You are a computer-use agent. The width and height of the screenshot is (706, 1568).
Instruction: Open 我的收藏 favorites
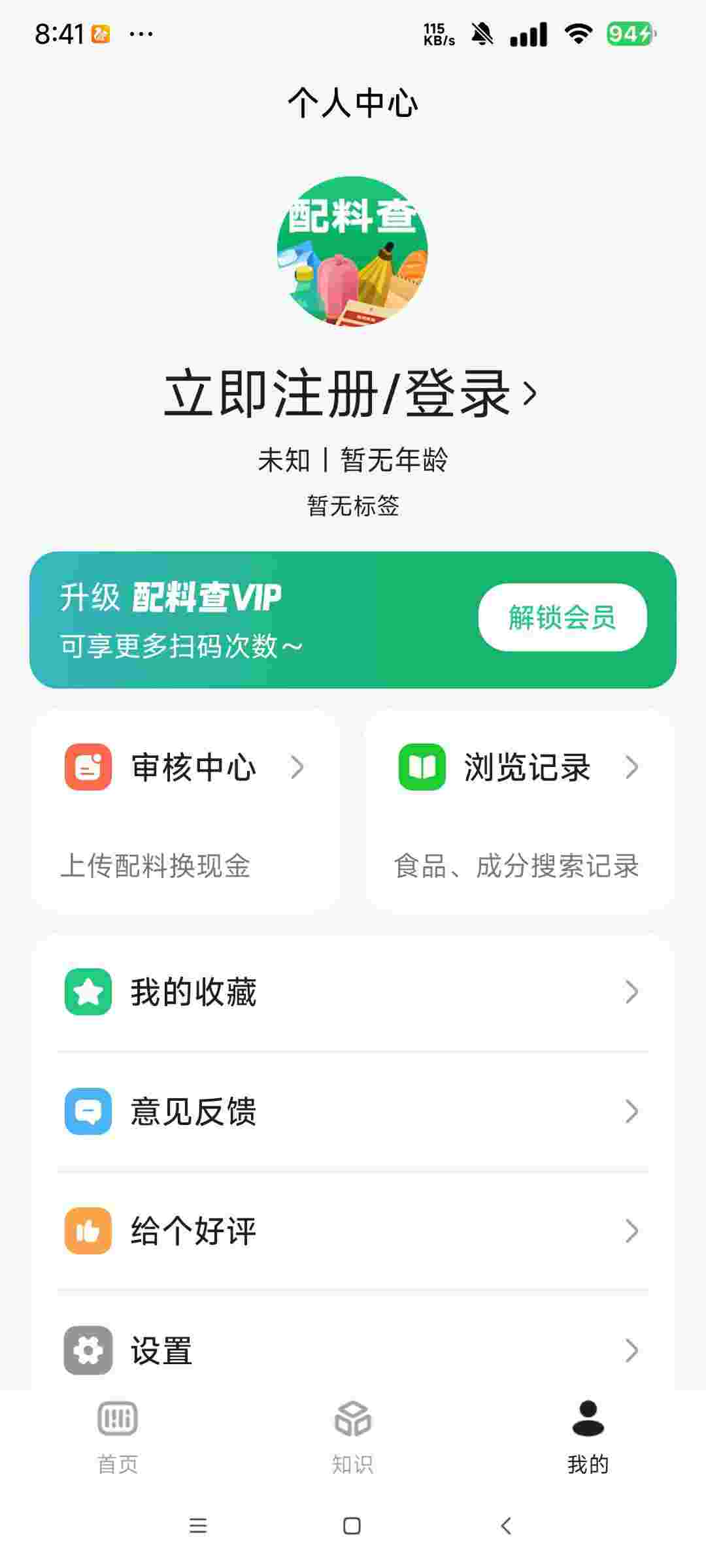pyautogui.click(x=353, y=992)
